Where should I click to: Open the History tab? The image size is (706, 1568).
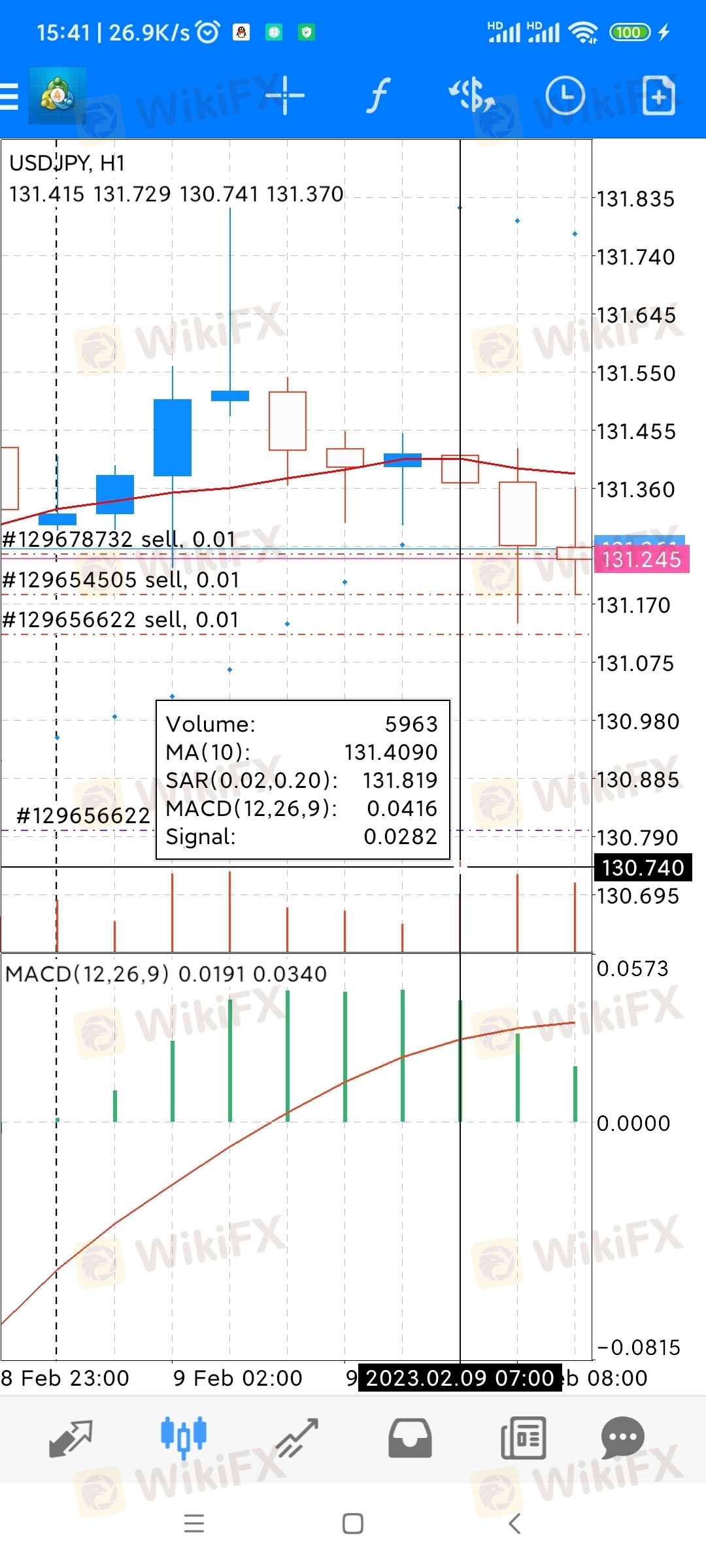(410, 1439)
